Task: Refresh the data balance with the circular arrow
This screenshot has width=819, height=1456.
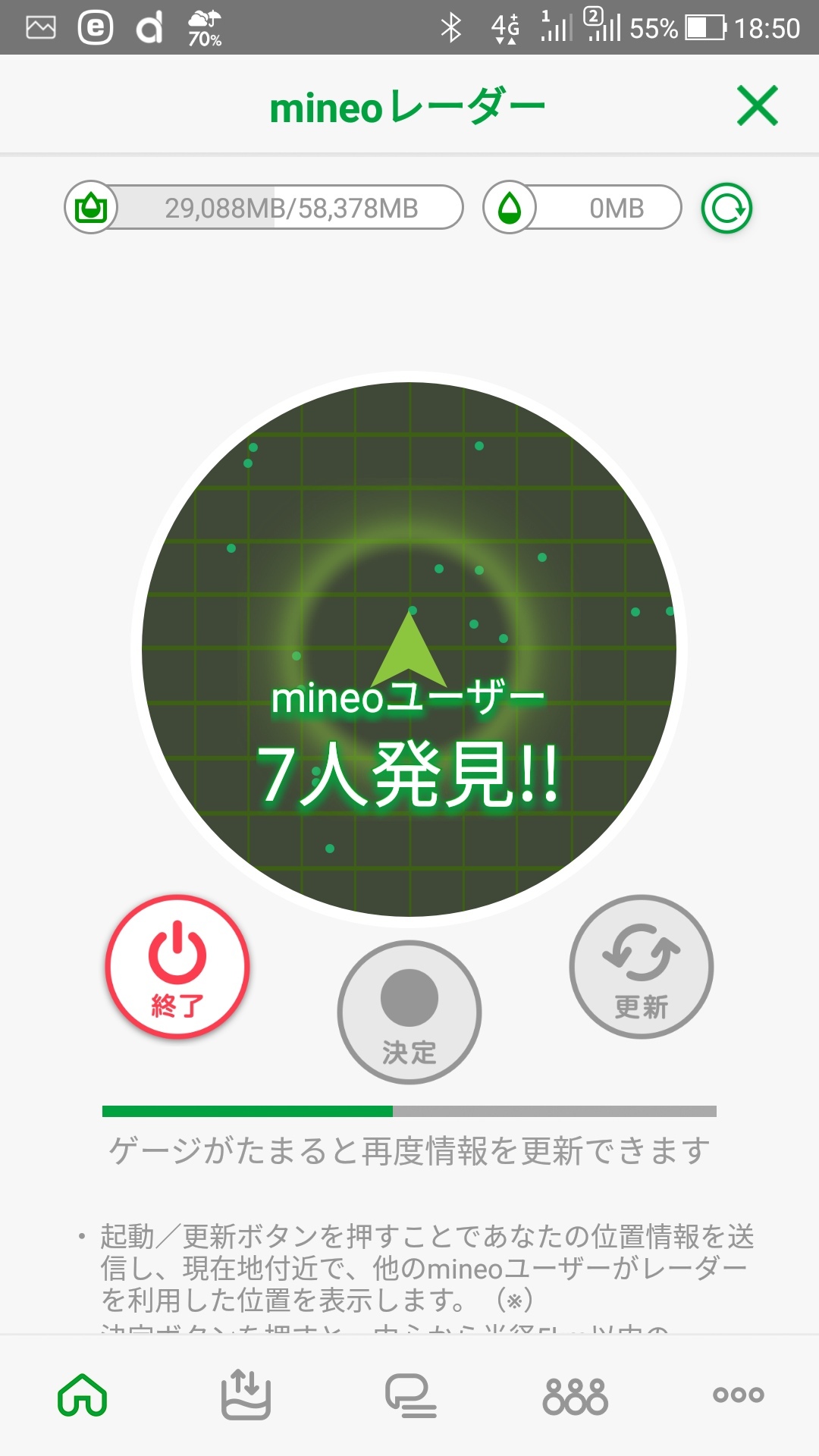Action: [x=726, y=209]
